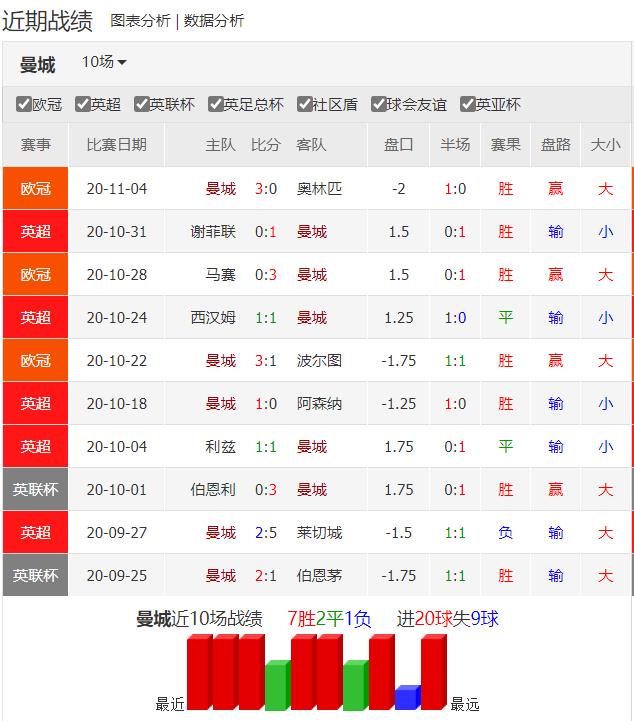
Task: Toggle the 英足总杯 checkbox
Action: click(215, 104)
